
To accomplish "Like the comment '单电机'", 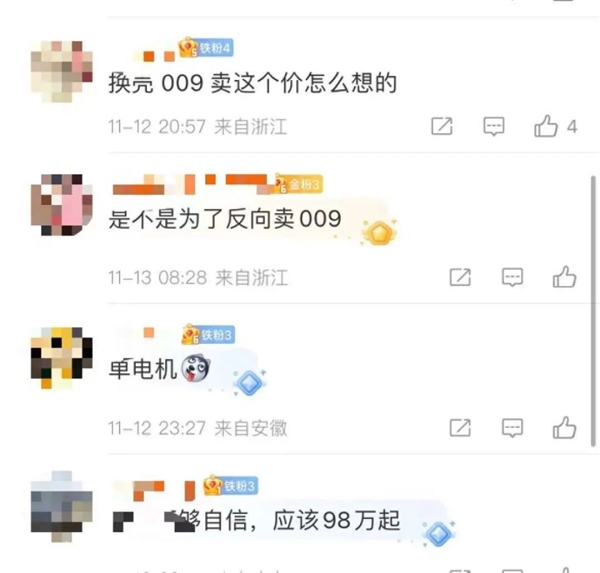I will (x=564, y=428).
